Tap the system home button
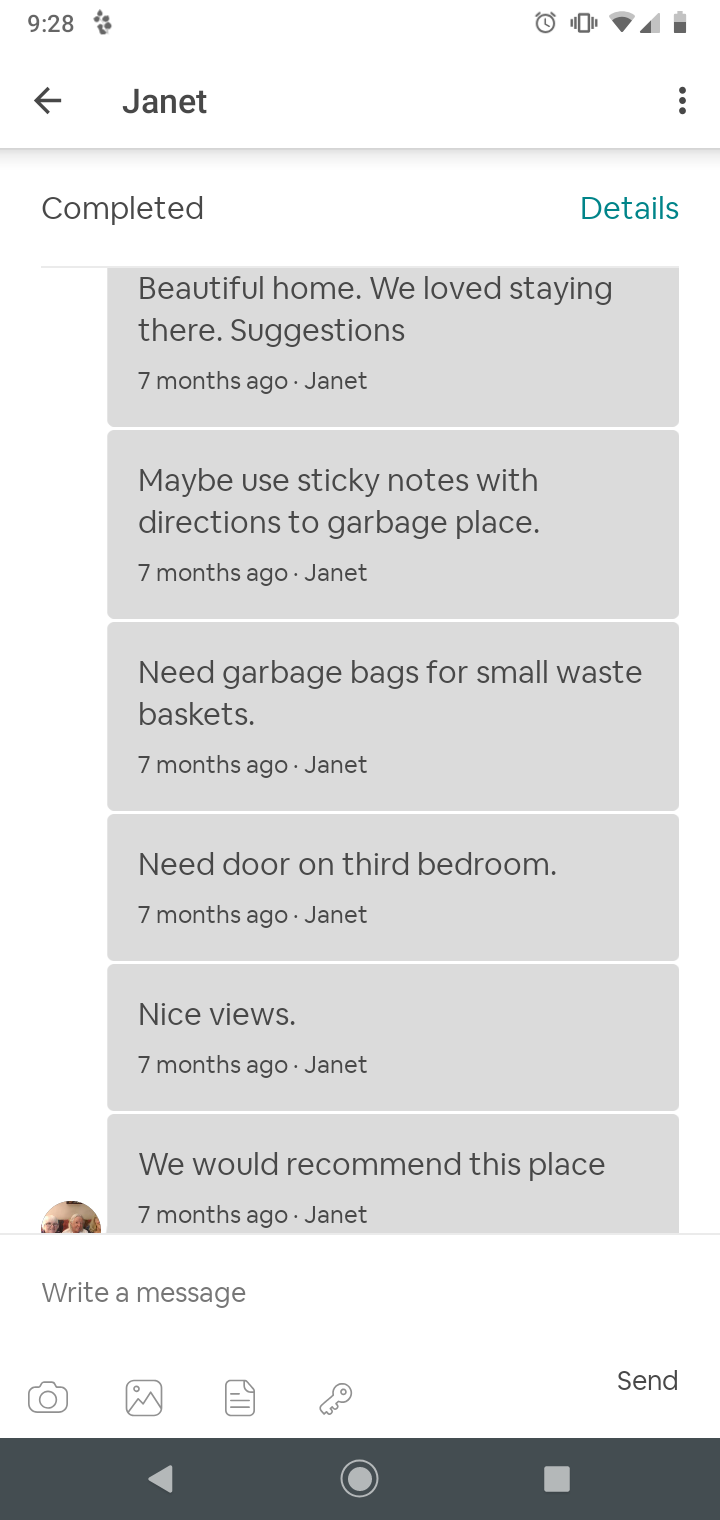The image size is (720, 1520). [x=359, y=1478]
